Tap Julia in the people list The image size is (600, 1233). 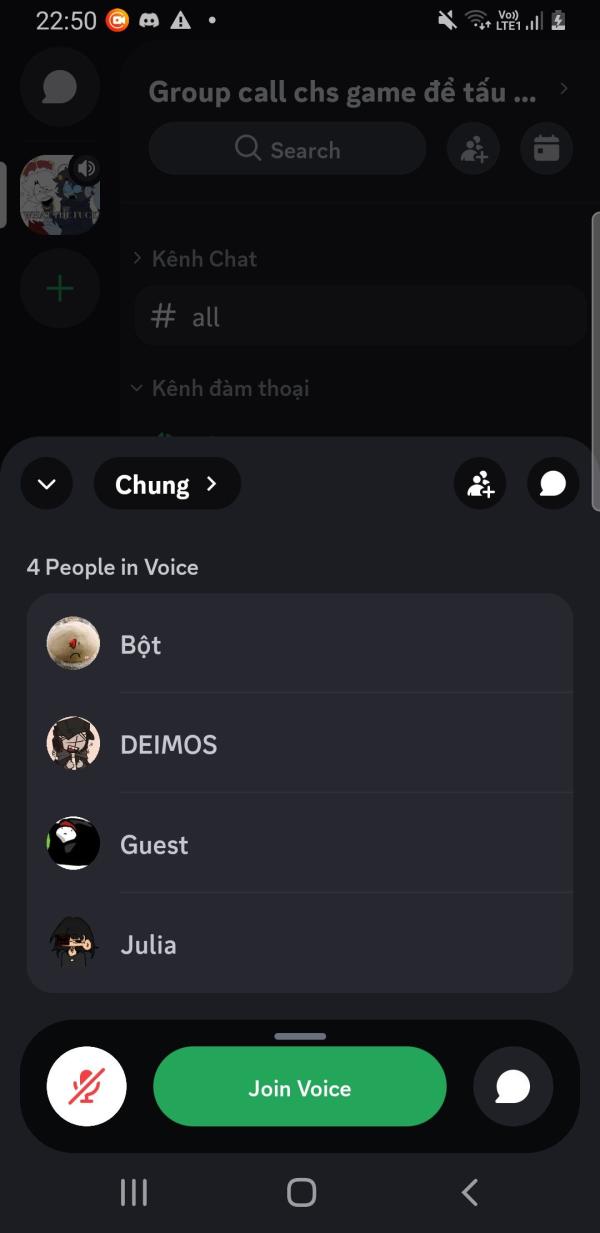pyautogui.click(x=300, y=943)
